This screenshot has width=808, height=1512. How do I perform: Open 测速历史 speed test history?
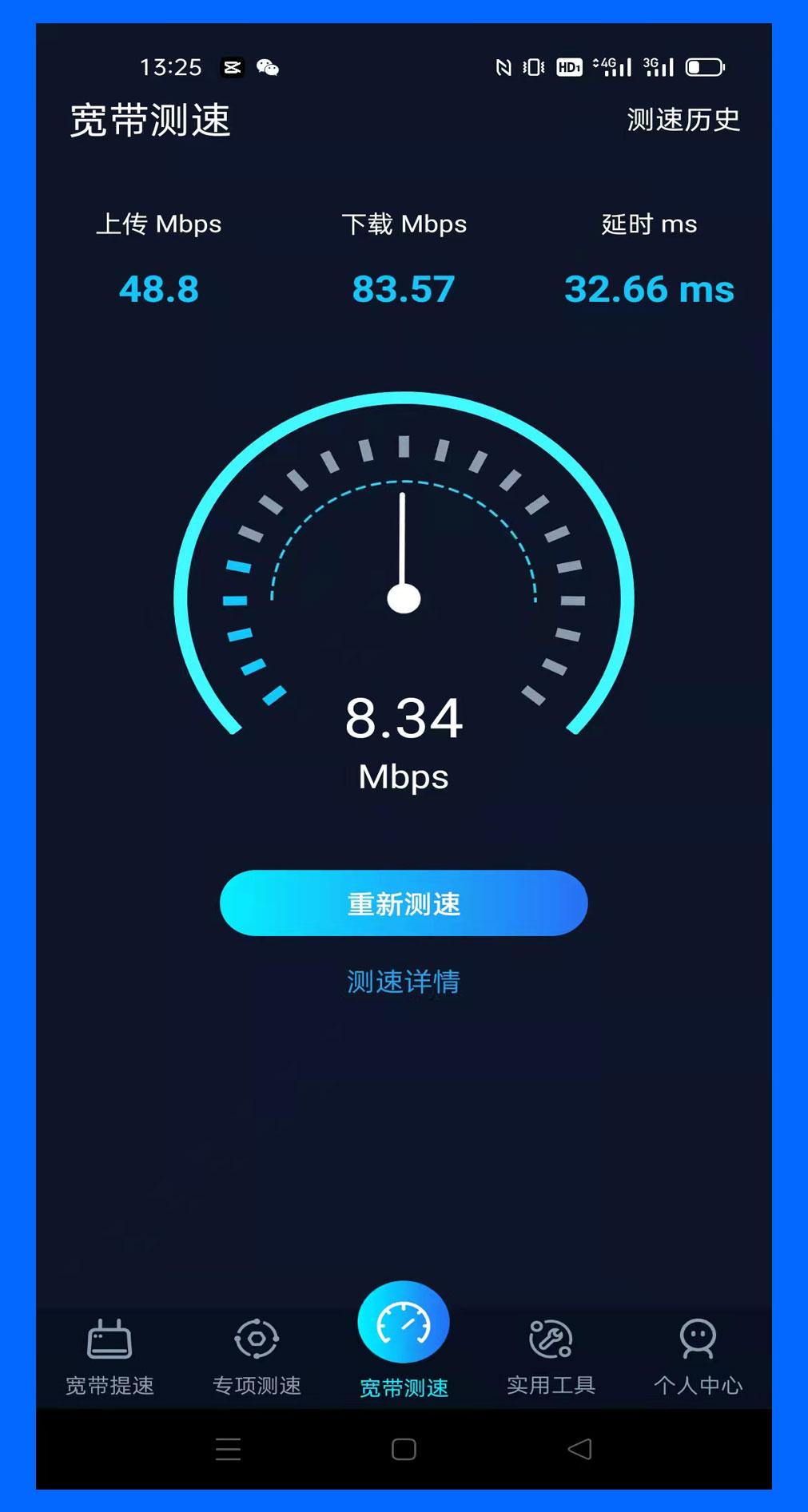683,120
